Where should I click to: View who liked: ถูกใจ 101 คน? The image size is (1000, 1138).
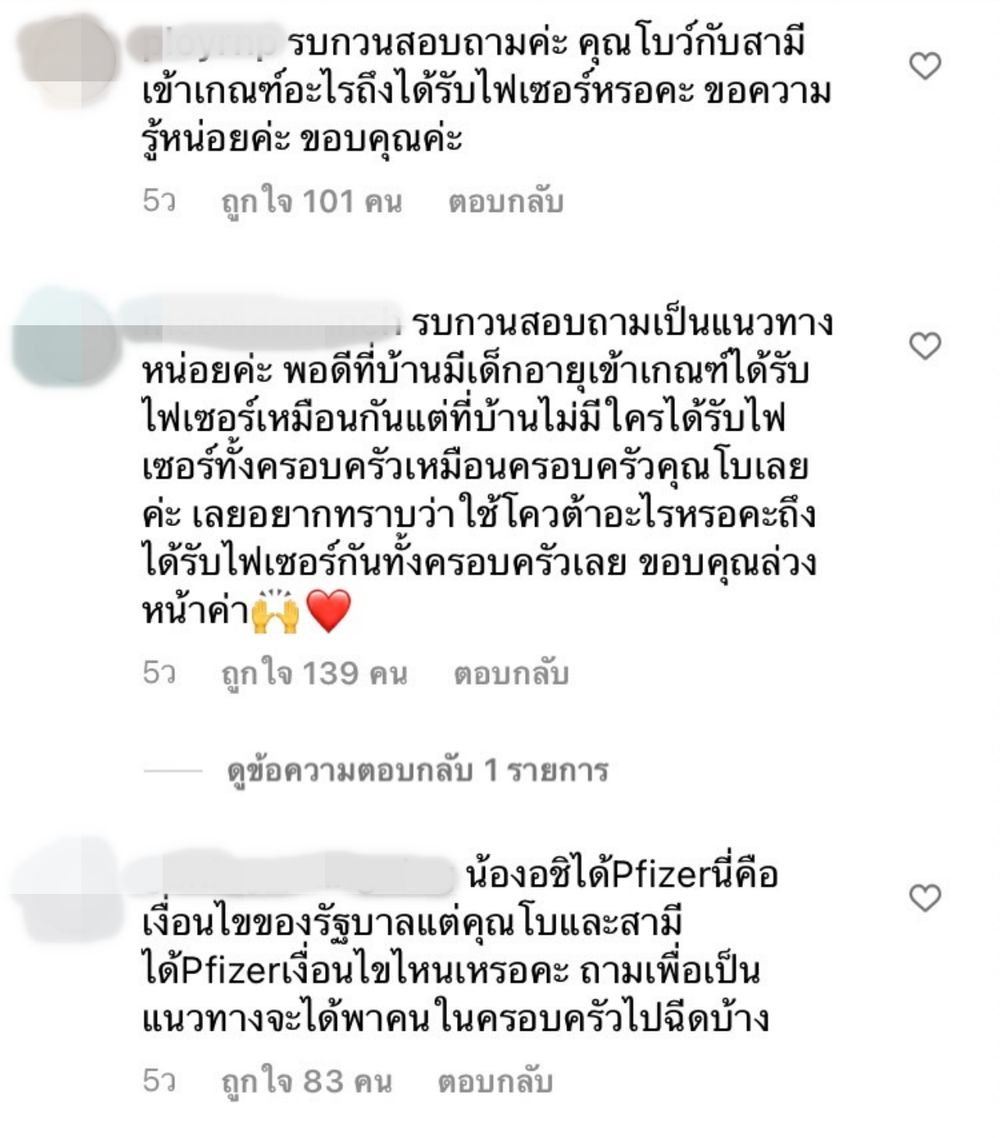[311, 202]
